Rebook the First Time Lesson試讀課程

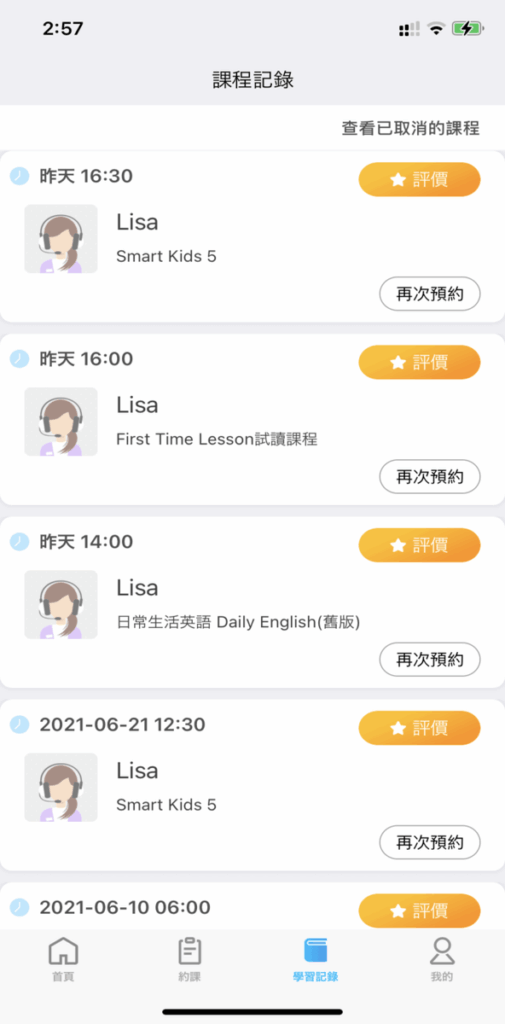(x=430, y=477)
